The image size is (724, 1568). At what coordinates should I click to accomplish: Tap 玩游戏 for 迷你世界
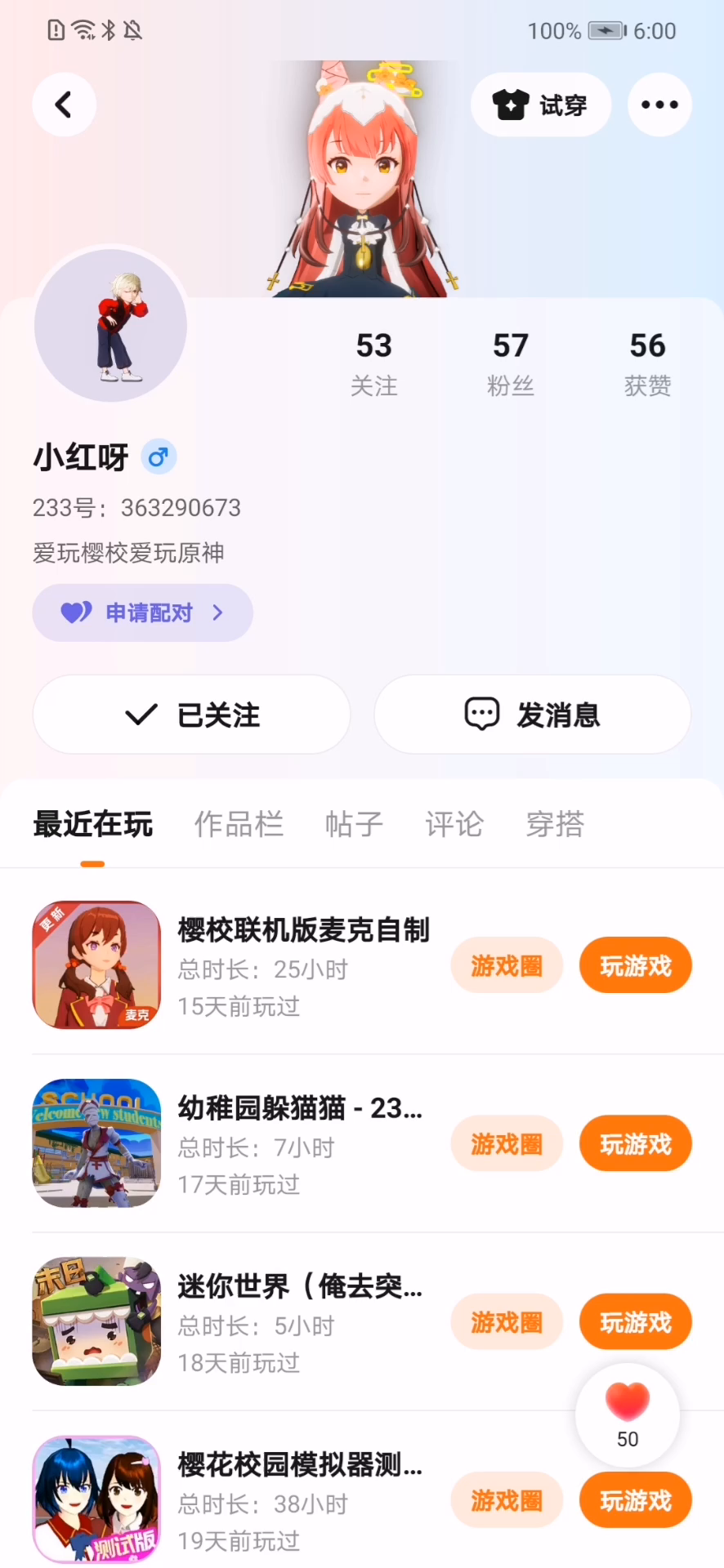tap(636, 1321)
